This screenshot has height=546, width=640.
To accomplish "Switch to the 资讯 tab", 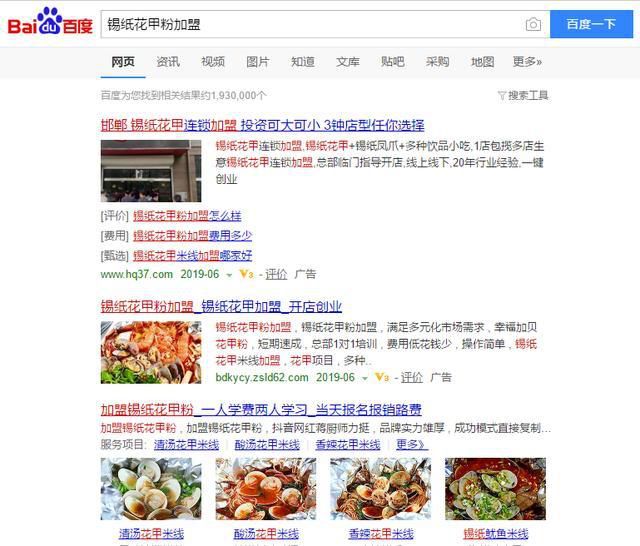I will [168, 62].
